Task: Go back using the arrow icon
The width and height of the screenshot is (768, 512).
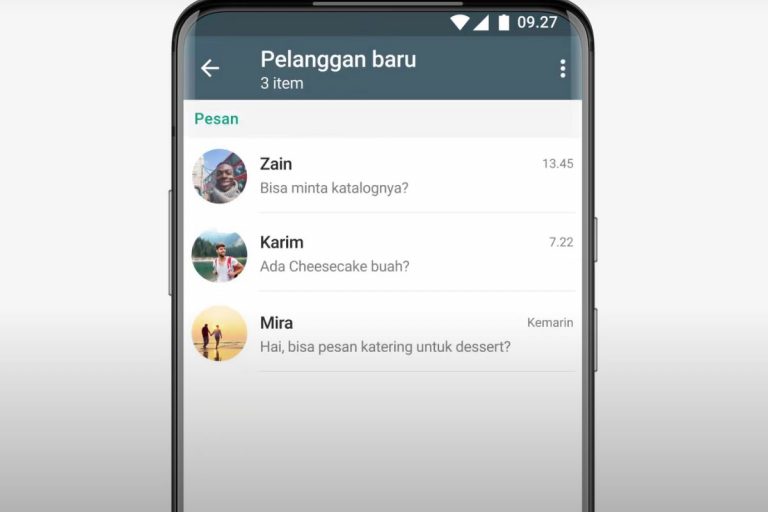Action: tap(210, 68)
